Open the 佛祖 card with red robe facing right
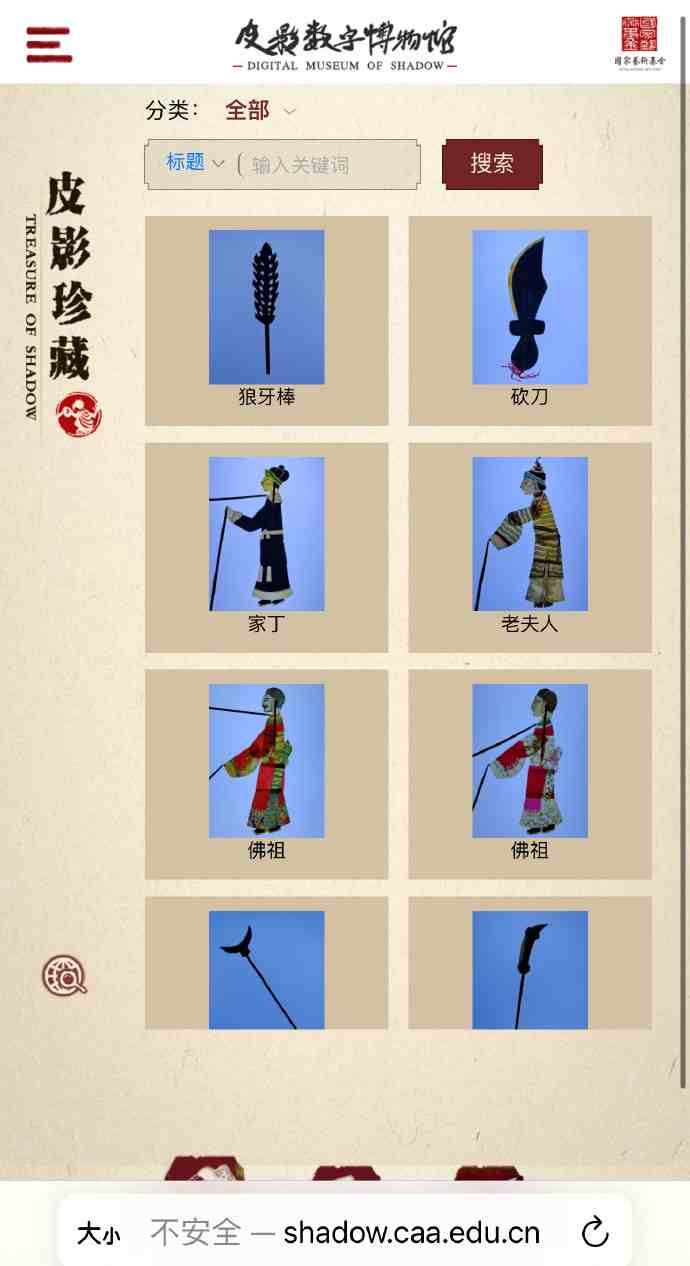690x1266 pixels. pos(266,773)
